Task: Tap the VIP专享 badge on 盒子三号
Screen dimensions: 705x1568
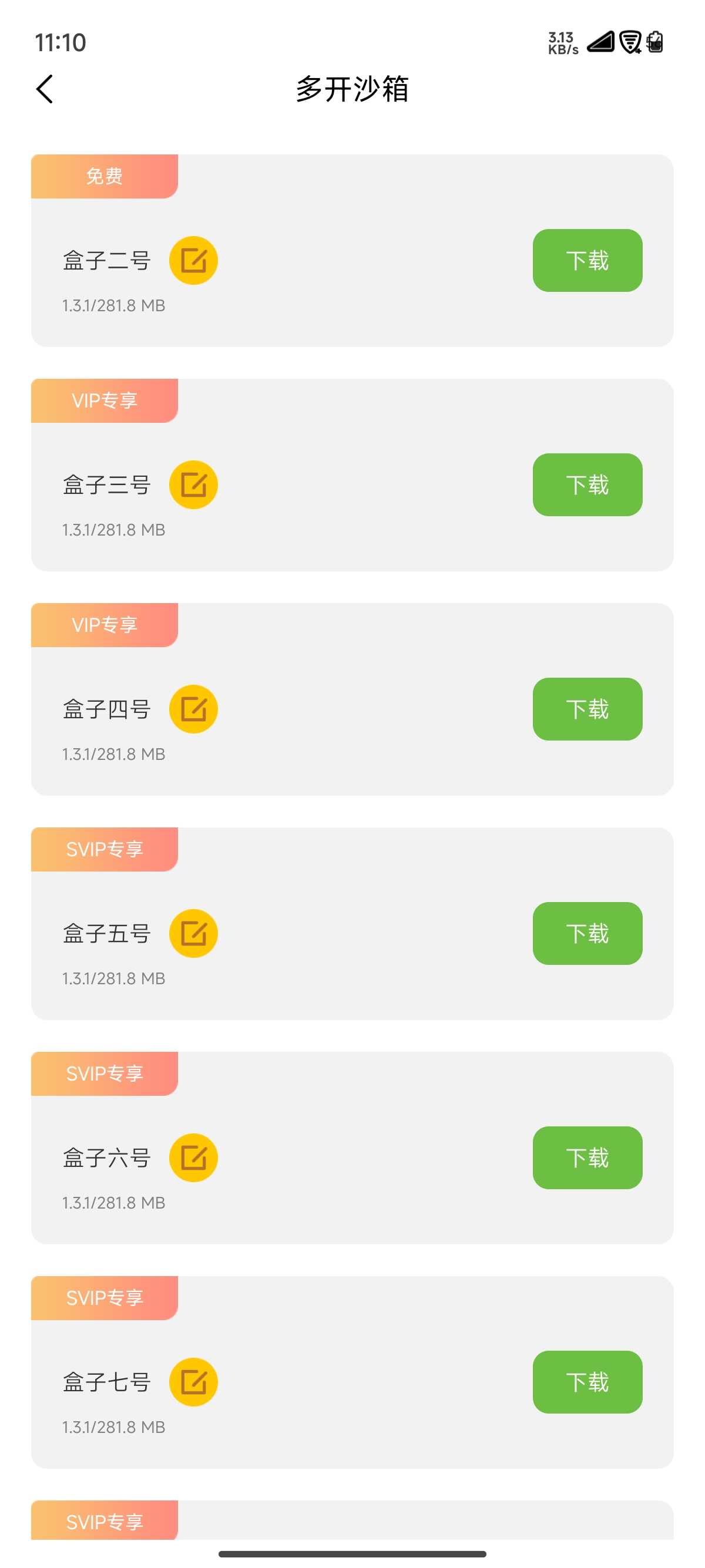Action: point(104,401)
